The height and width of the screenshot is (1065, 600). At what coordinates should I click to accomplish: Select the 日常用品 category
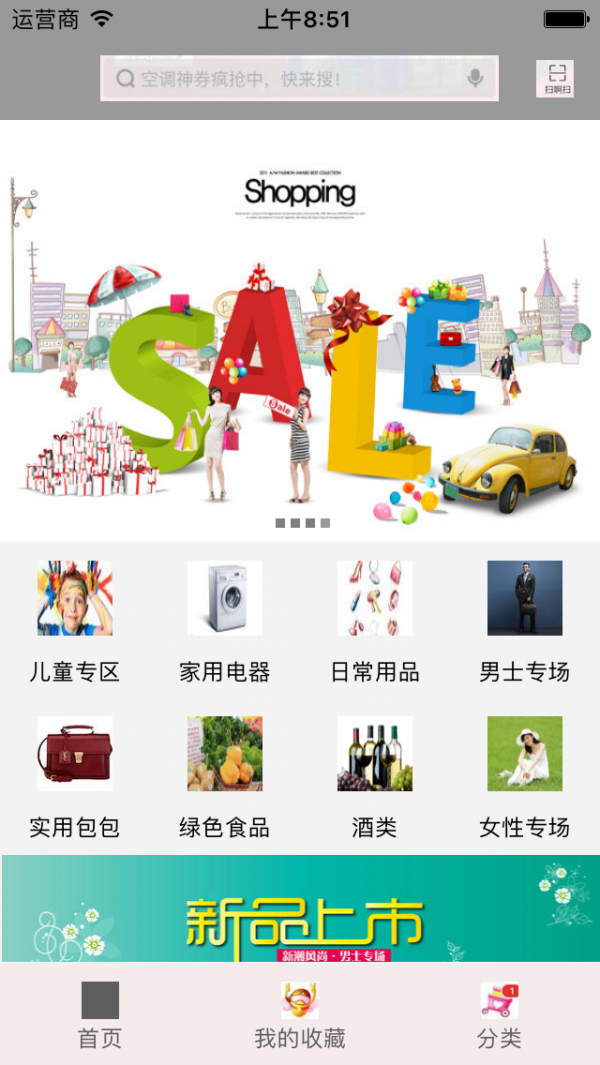point(375,620)
